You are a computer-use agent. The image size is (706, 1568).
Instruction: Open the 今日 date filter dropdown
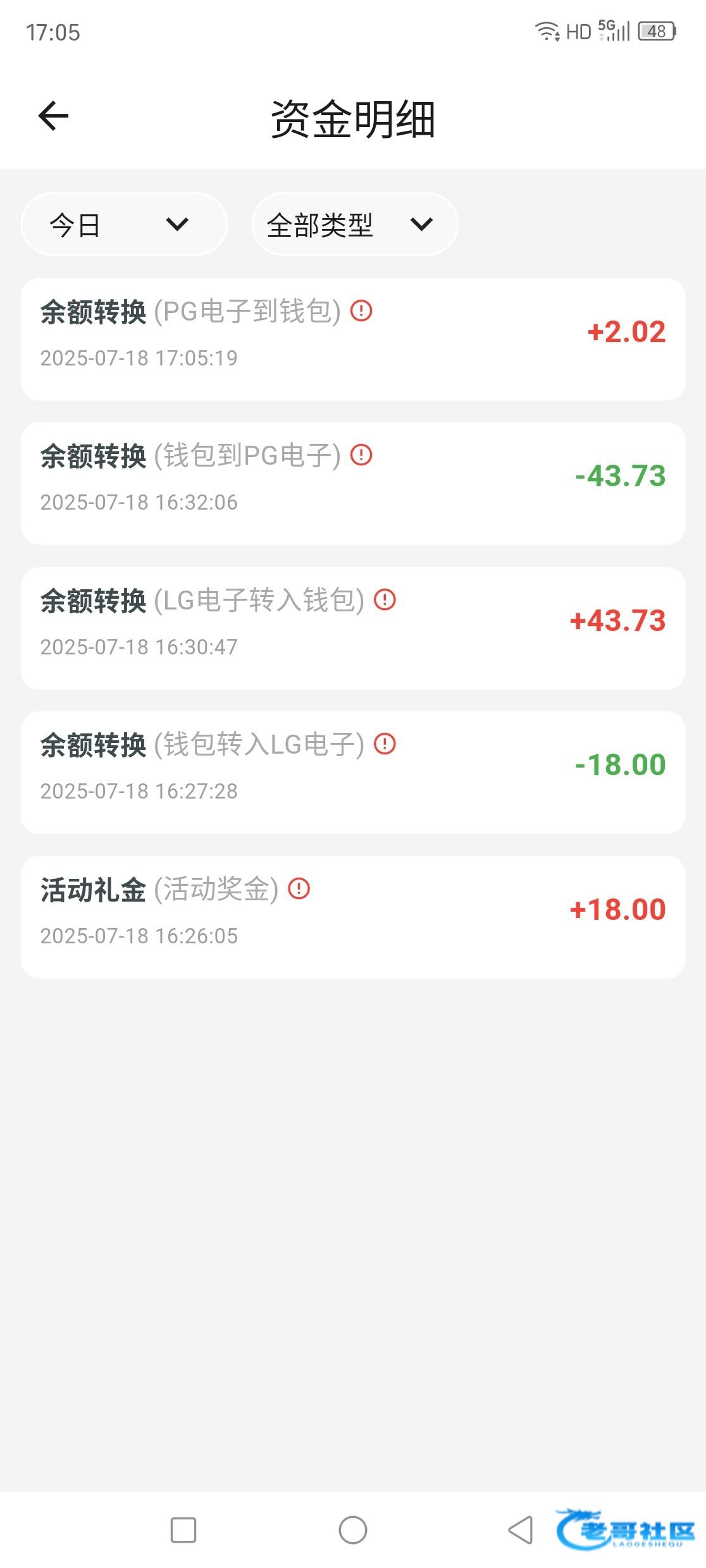[x=124, y=224]
